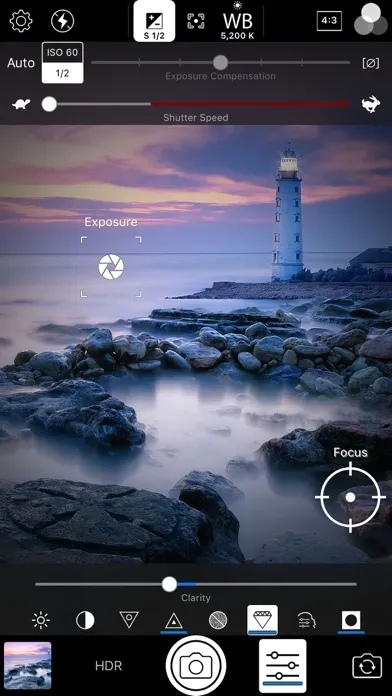This screenshot has height=696, width=392.
Task: Open the color filters circles icon
Action: (x=371, y=19)
